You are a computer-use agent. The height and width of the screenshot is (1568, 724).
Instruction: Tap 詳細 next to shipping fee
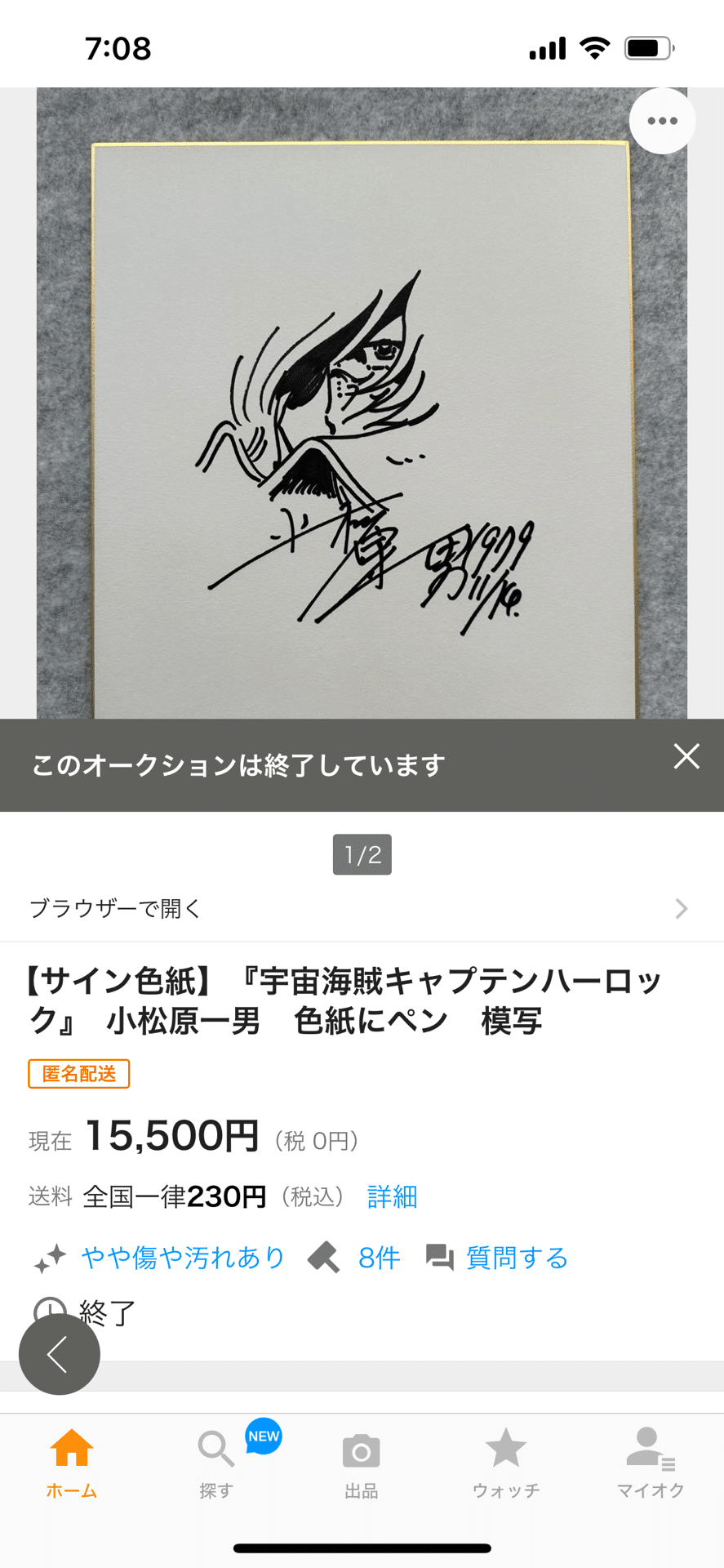391,1196
